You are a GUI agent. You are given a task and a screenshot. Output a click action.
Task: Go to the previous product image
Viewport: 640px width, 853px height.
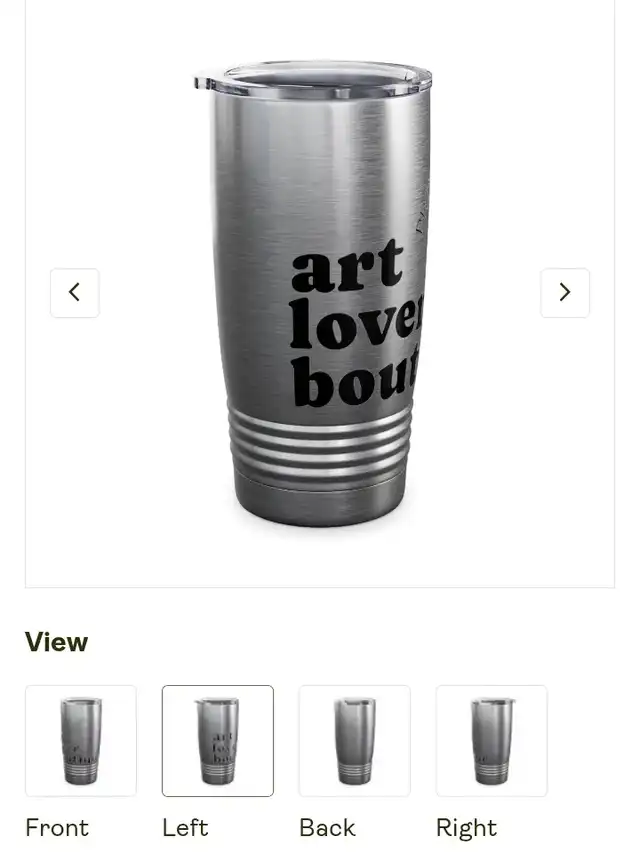tap(75, 293)
